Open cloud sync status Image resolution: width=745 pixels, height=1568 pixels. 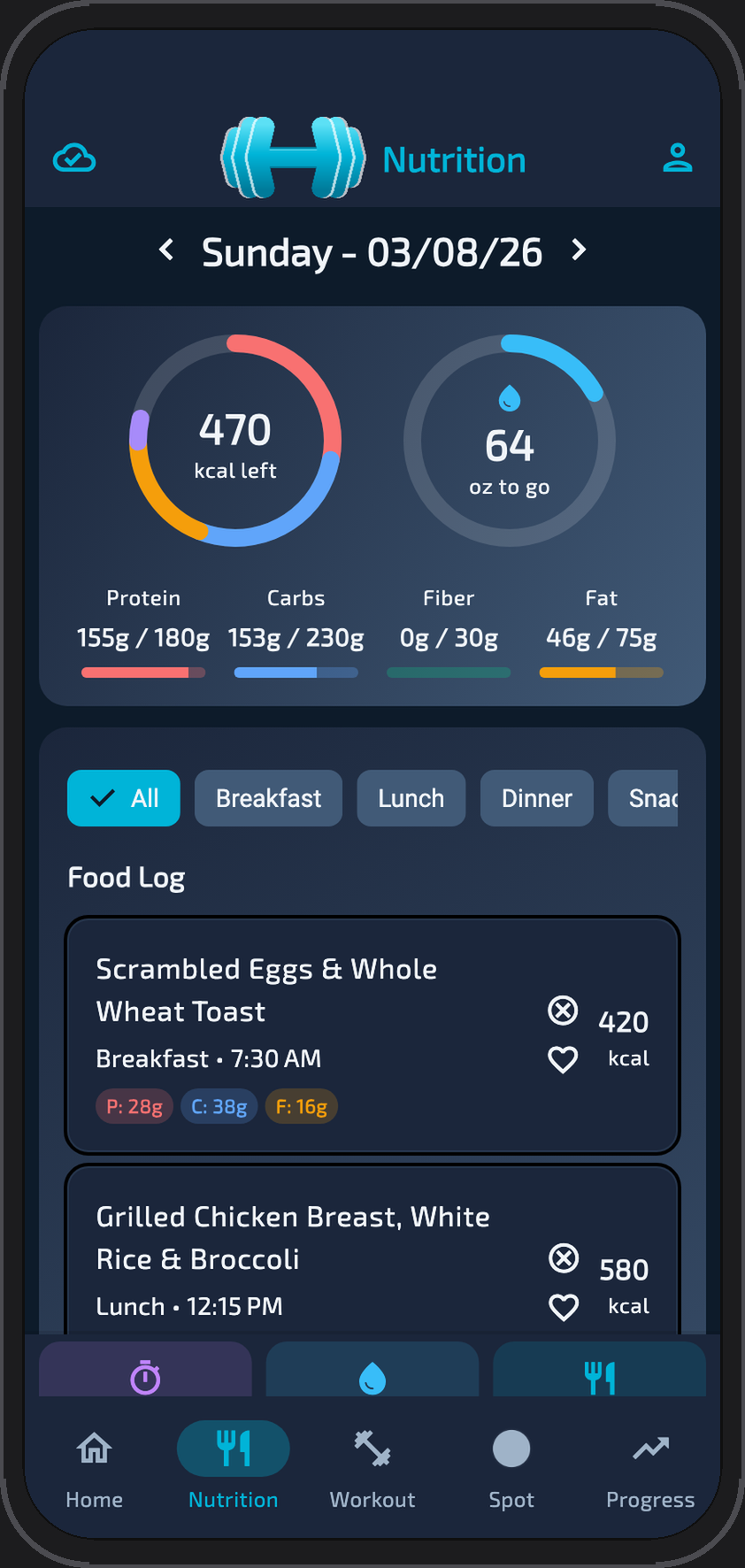pos(74,158)
